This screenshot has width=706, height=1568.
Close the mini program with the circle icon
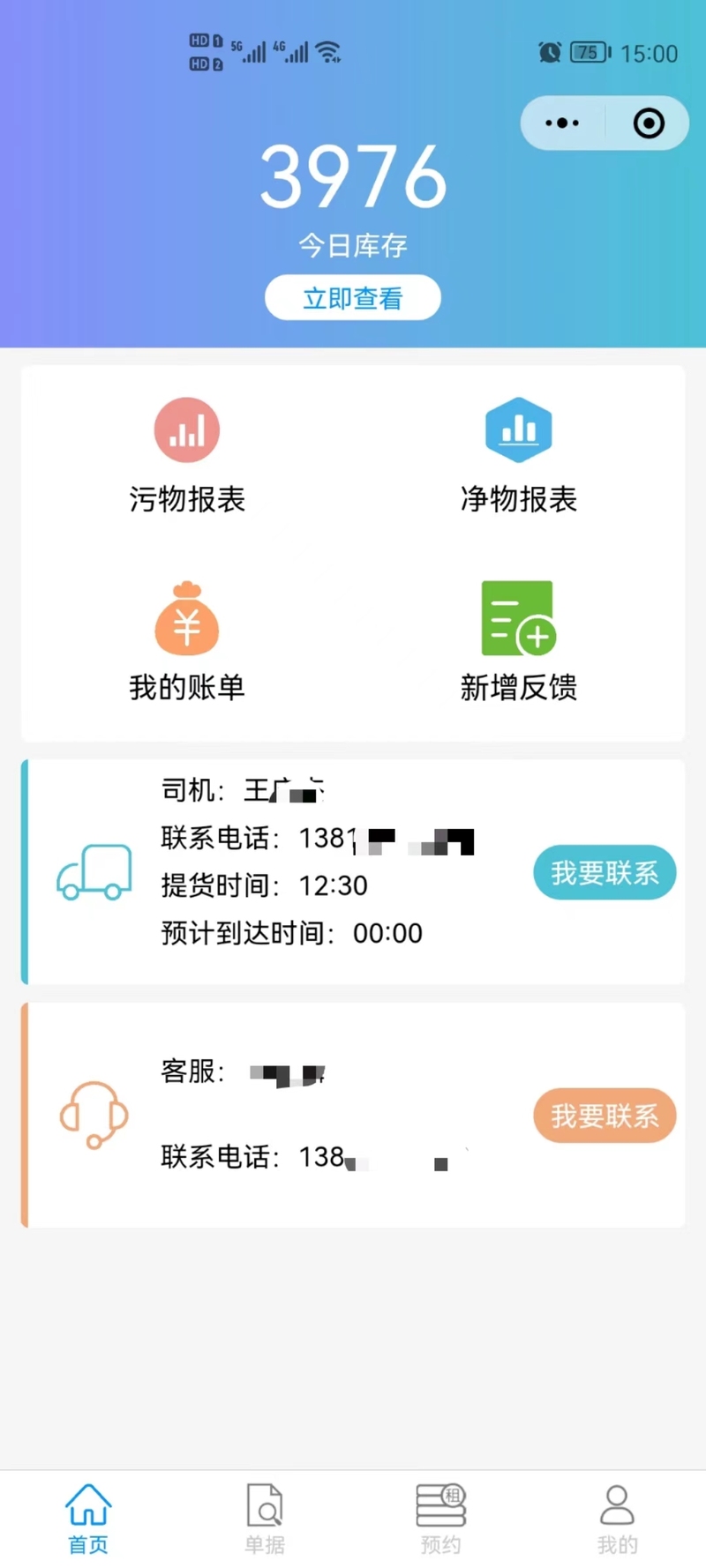649,123
